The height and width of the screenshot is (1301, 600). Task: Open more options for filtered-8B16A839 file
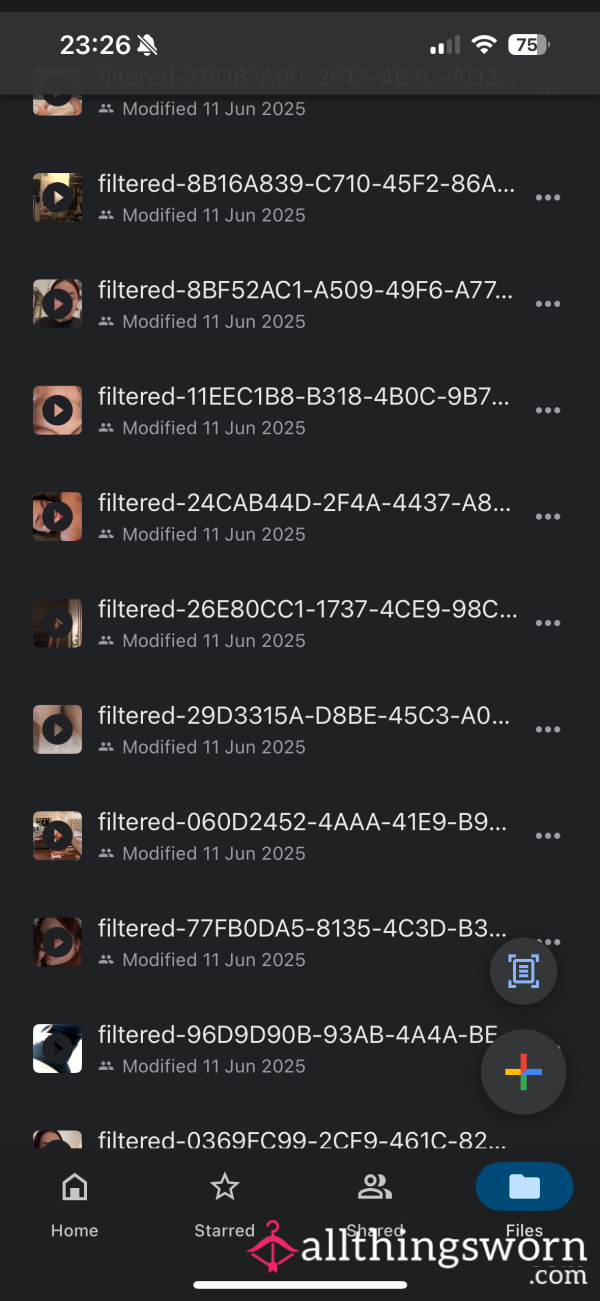coord(548,198)
